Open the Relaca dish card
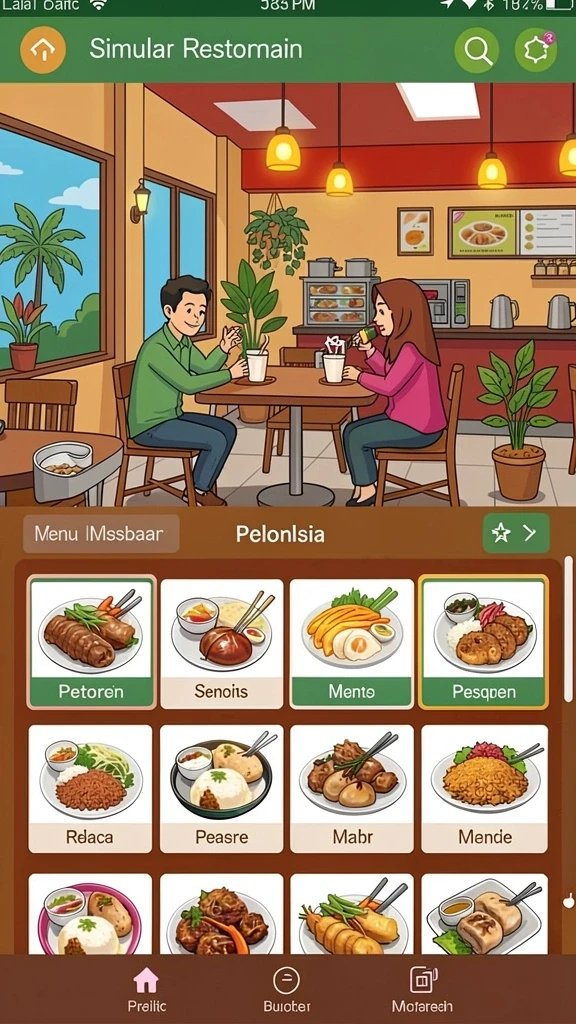This screenshot has width=576, height=1024. click(x=90, y=789)
